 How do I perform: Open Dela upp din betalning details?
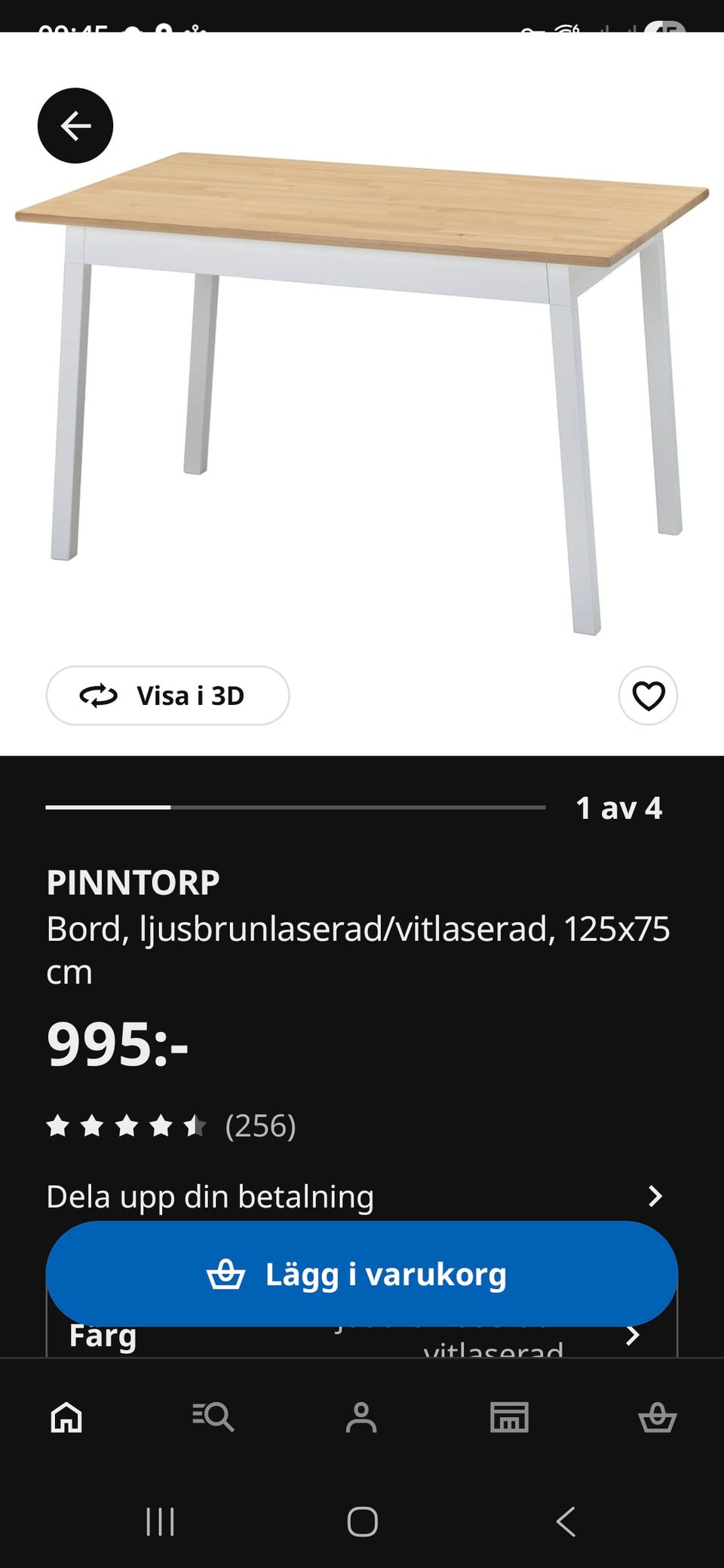[354, 1196]
